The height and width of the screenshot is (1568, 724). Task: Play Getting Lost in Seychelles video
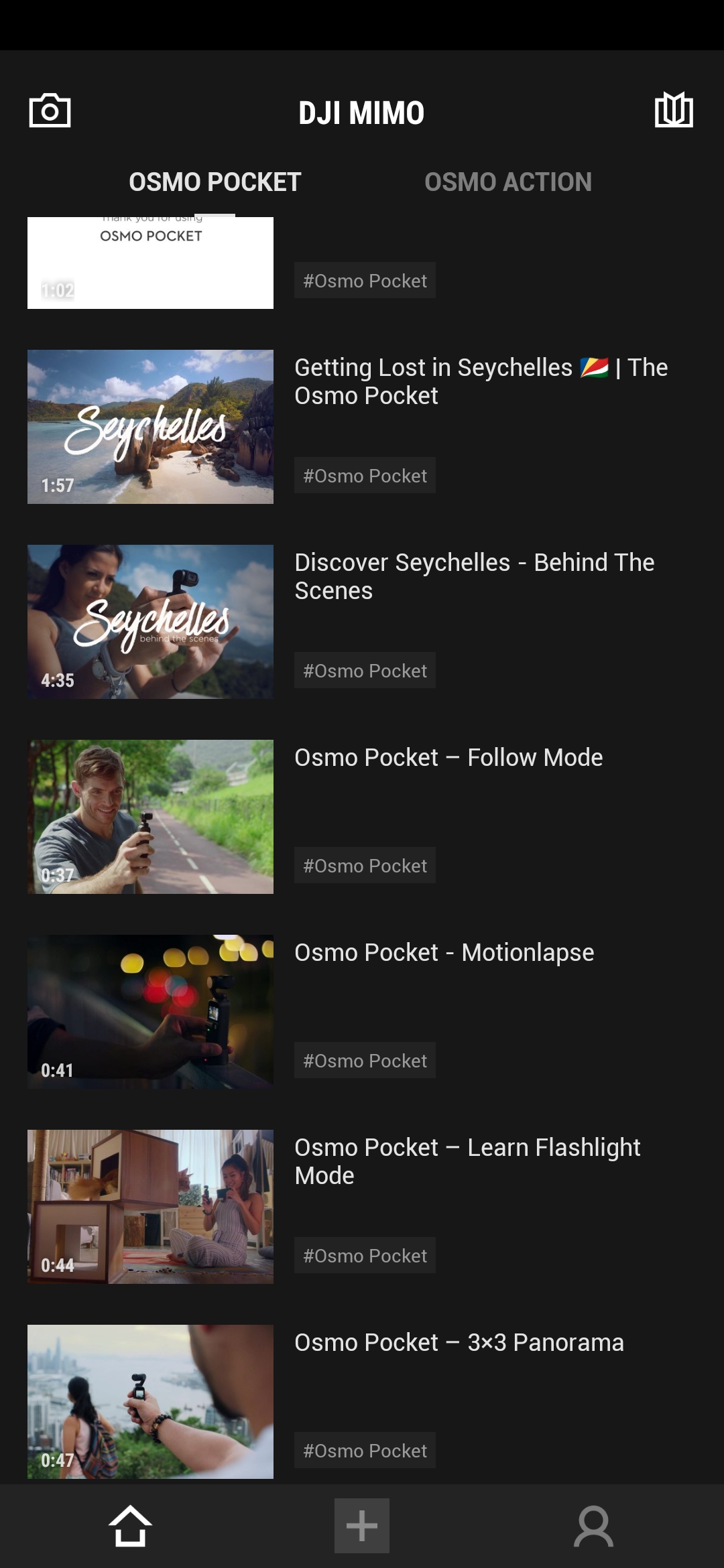(x=150, y=427)
